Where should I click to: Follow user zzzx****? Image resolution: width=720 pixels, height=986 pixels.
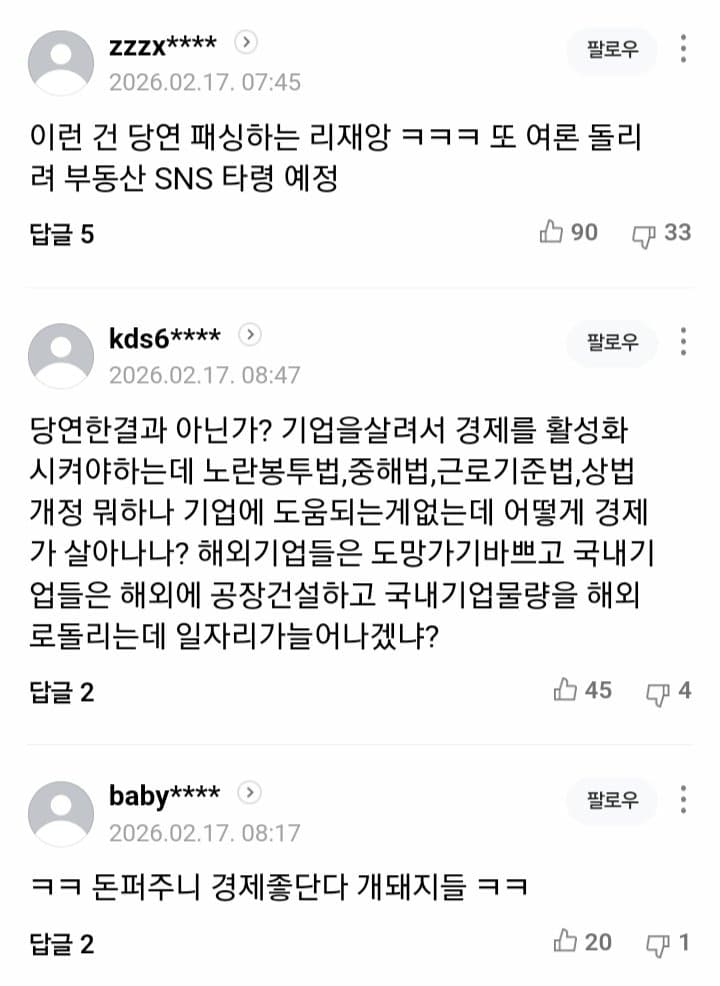coord(612,50)
